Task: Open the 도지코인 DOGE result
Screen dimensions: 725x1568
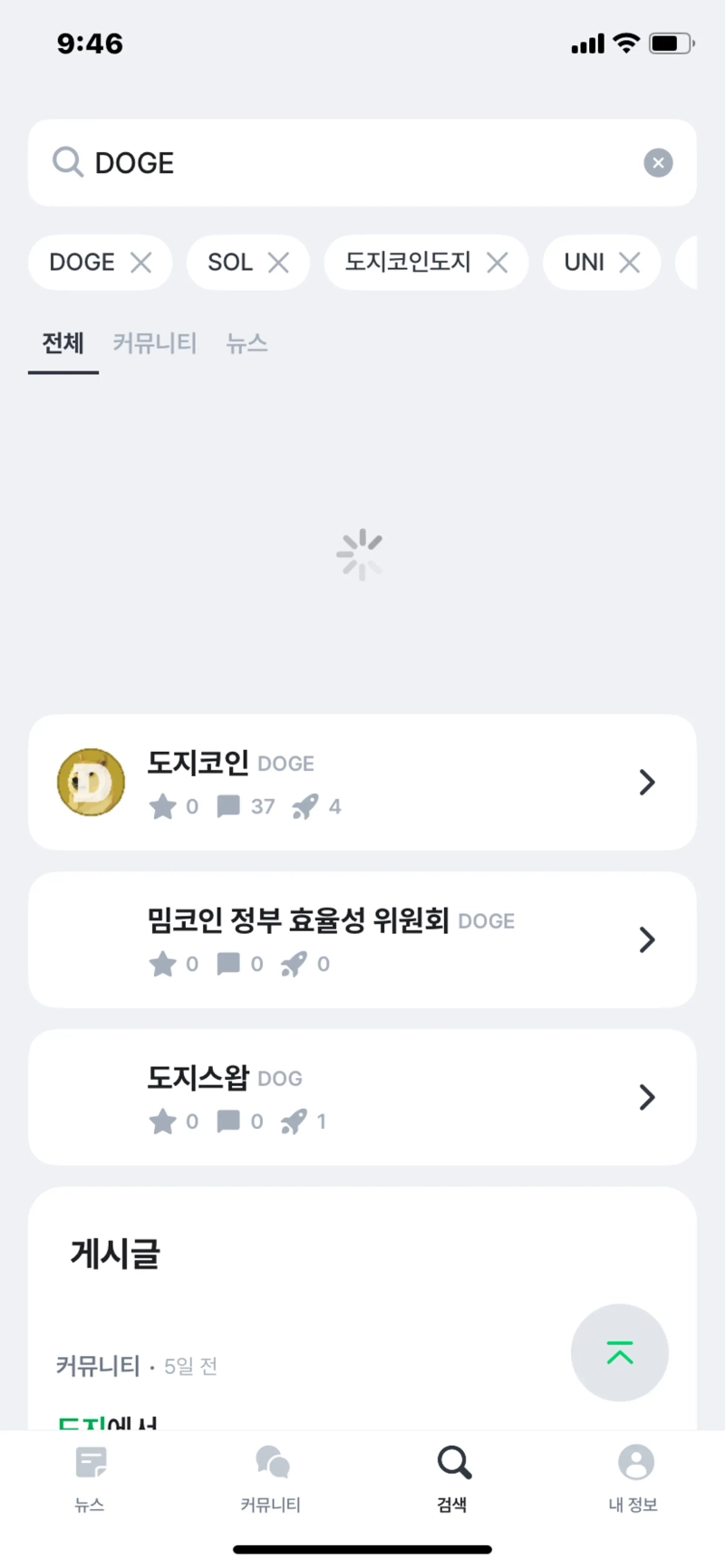Action: coord(362,783)
